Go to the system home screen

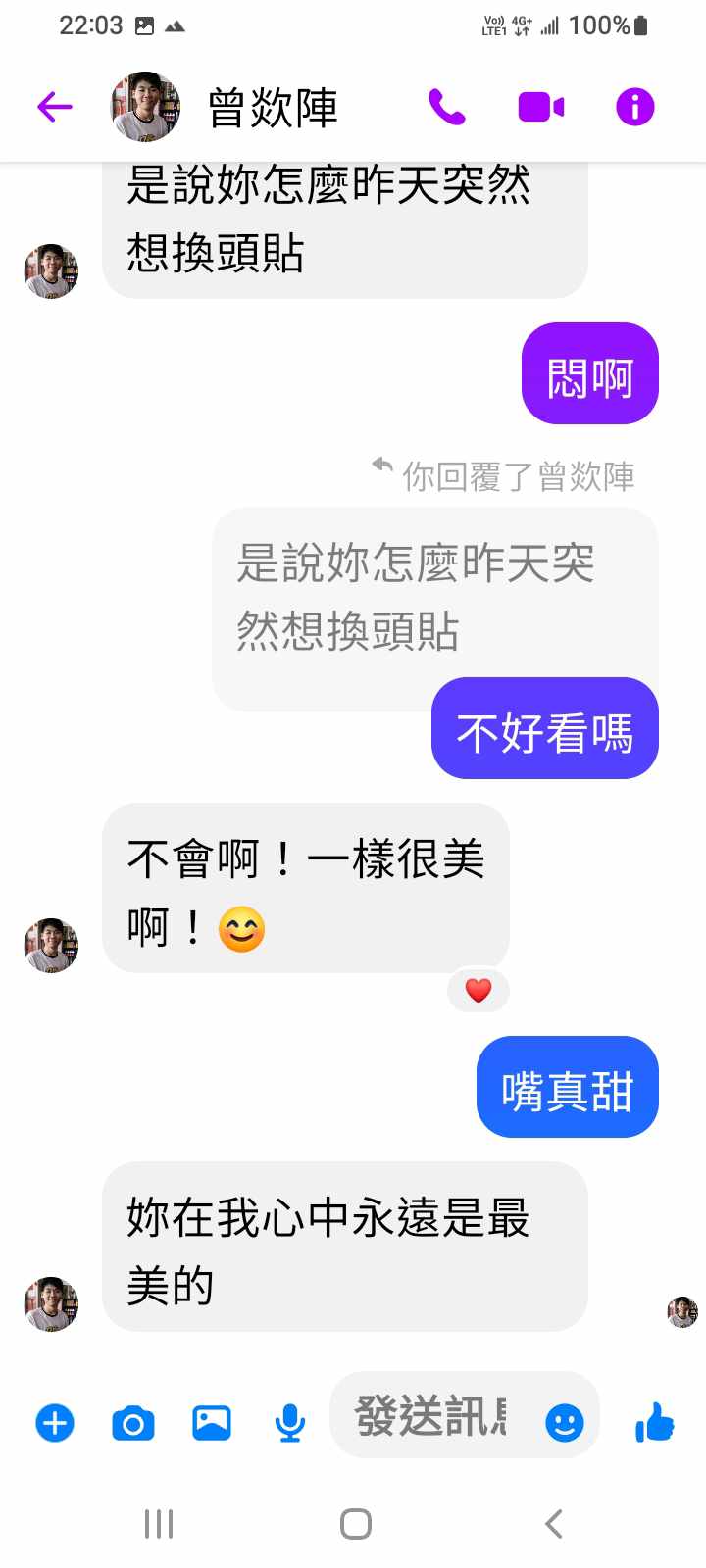pyautogui.click(x=355, y=1524)
